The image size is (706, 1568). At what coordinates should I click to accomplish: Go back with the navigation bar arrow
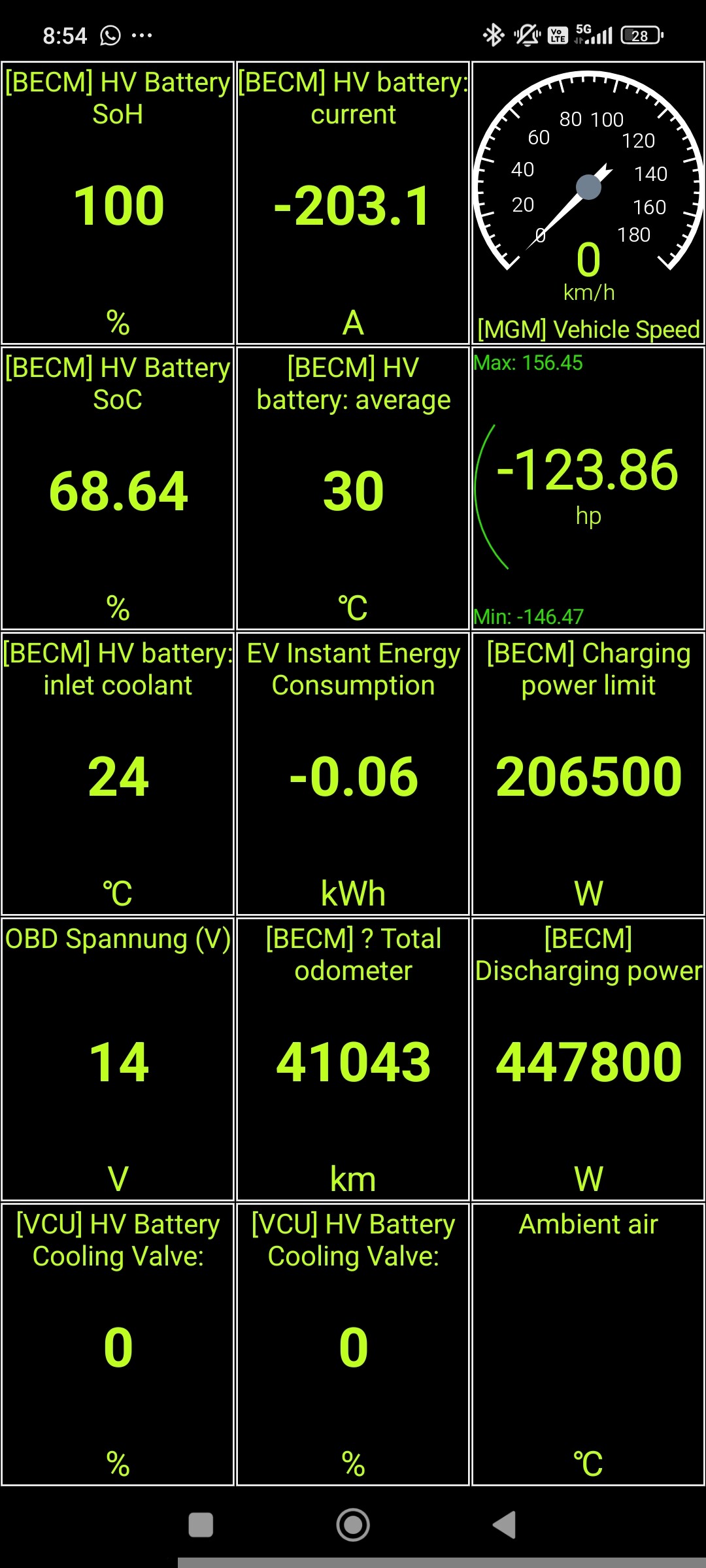[504, 1526]
